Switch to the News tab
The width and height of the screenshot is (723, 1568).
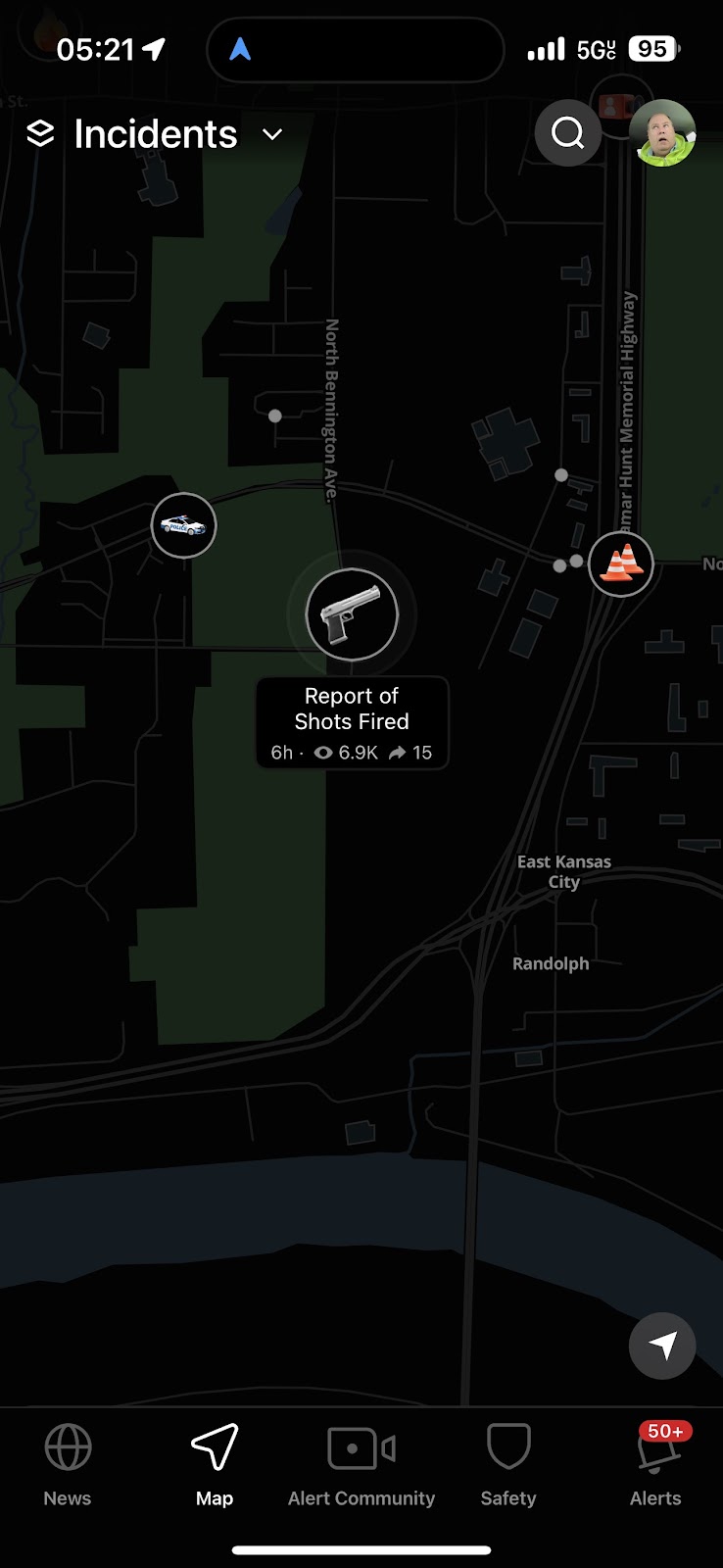[x=68, y=1465]
